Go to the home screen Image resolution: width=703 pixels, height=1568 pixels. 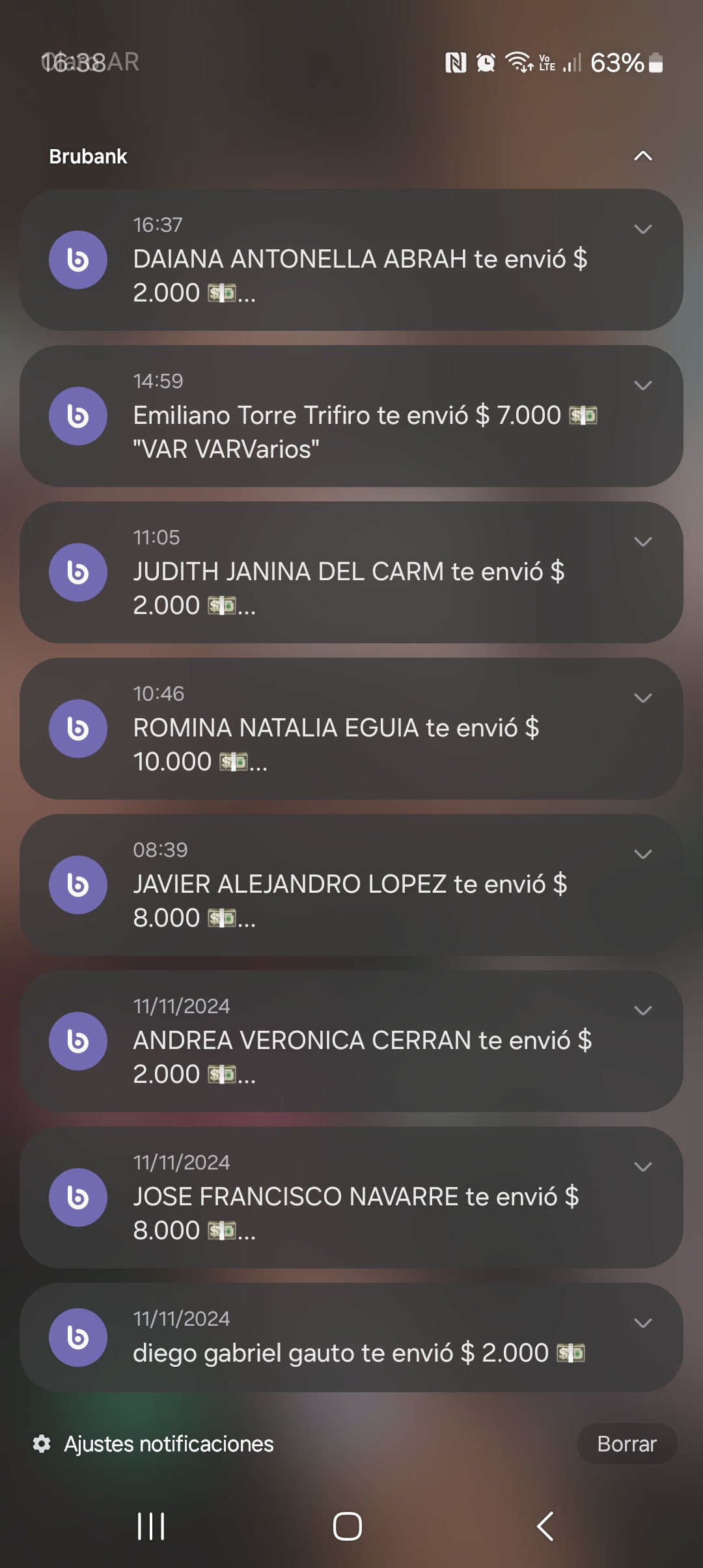click(348, 1526)
